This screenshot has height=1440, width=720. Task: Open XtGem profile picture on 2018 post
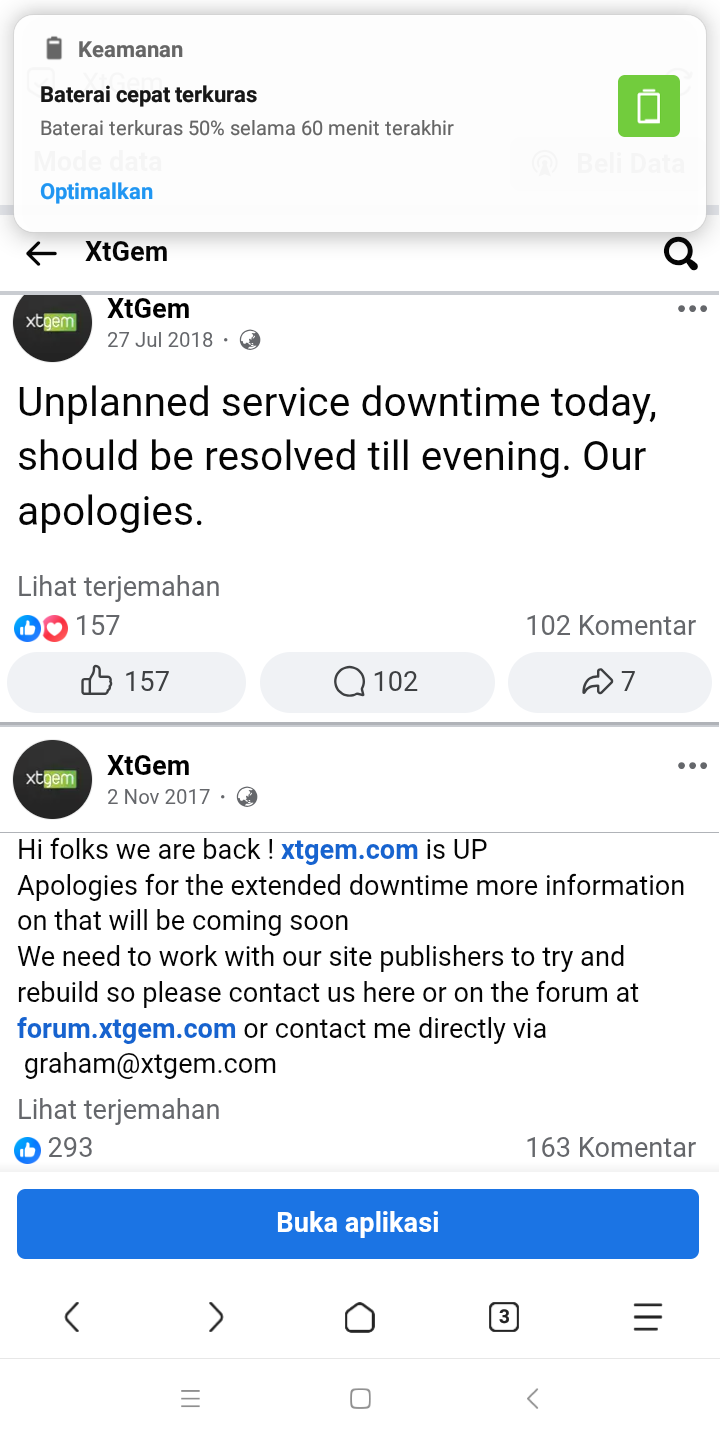[52, 323]
